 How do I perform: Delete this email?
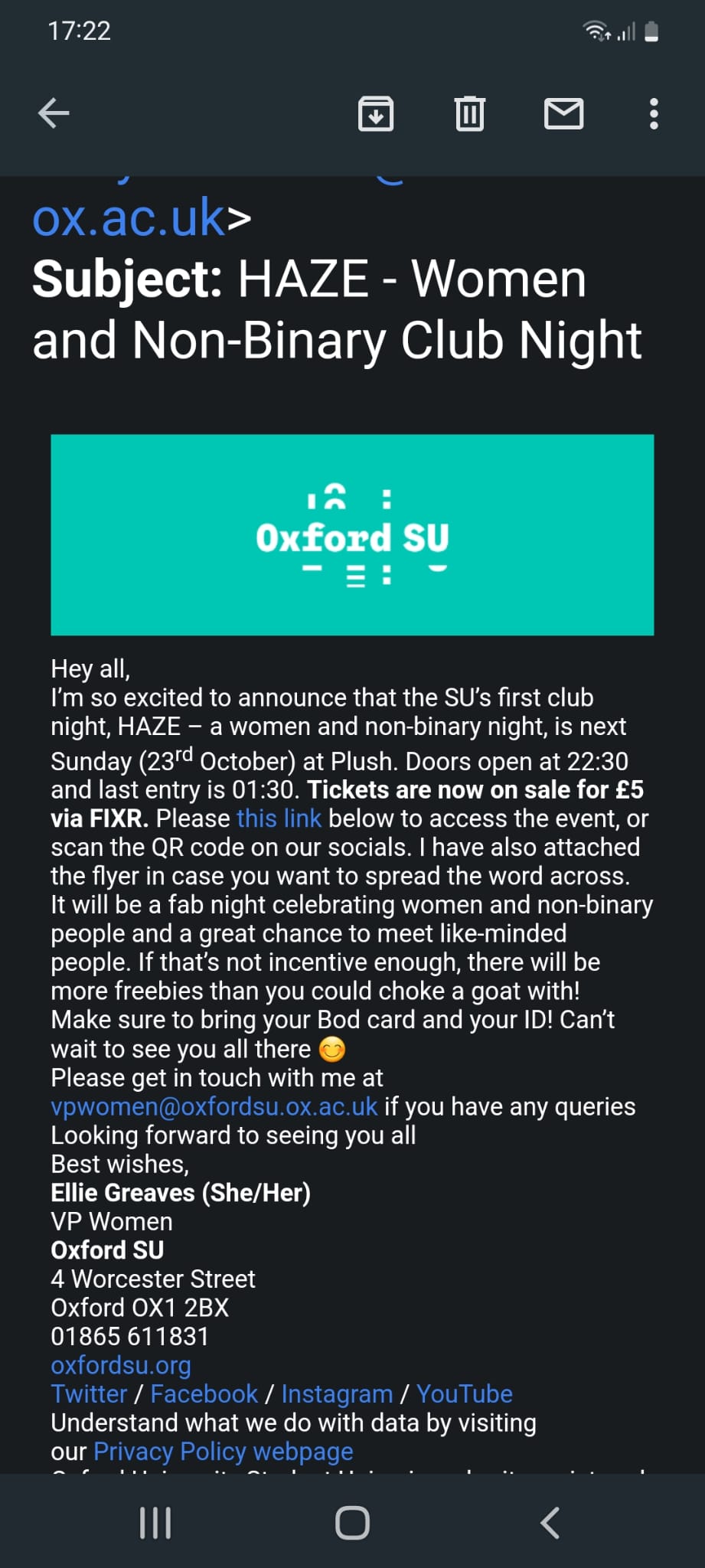click(x=469, y=114)
